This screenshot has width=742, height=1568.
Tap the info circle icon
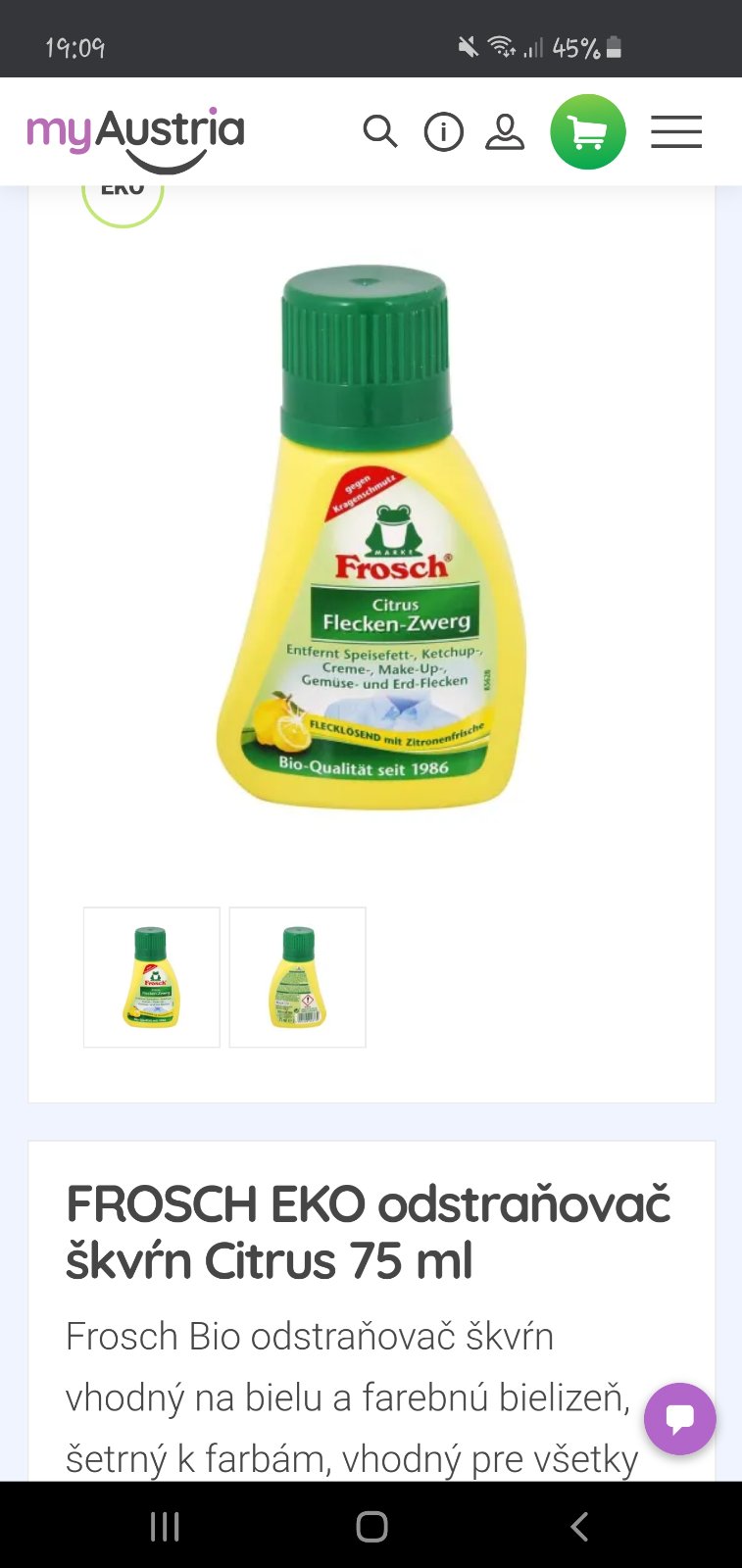point(443,131)
